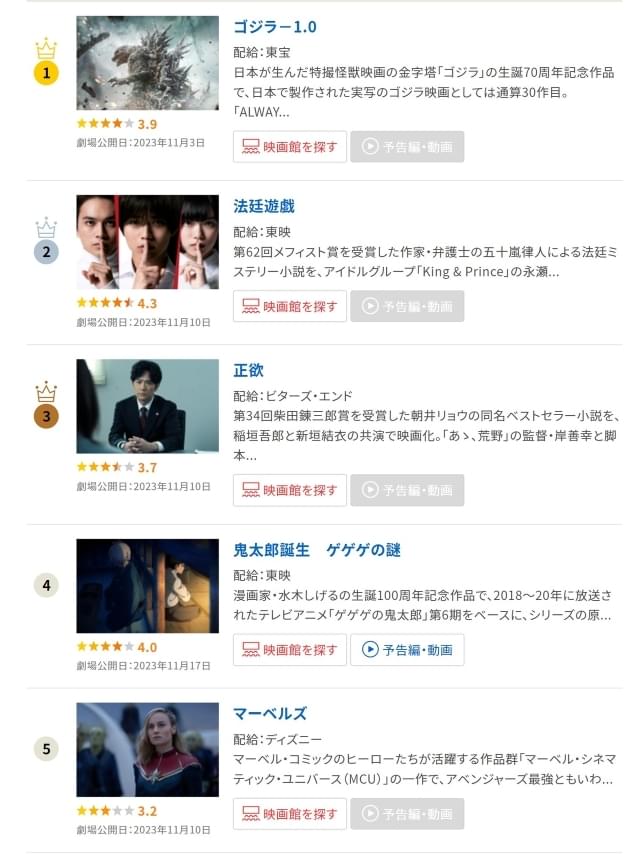The width and height of the screenshot is (640, 854).
Task: Find theaters showing ゴジラ-1.0
Action: pos(290,147)
